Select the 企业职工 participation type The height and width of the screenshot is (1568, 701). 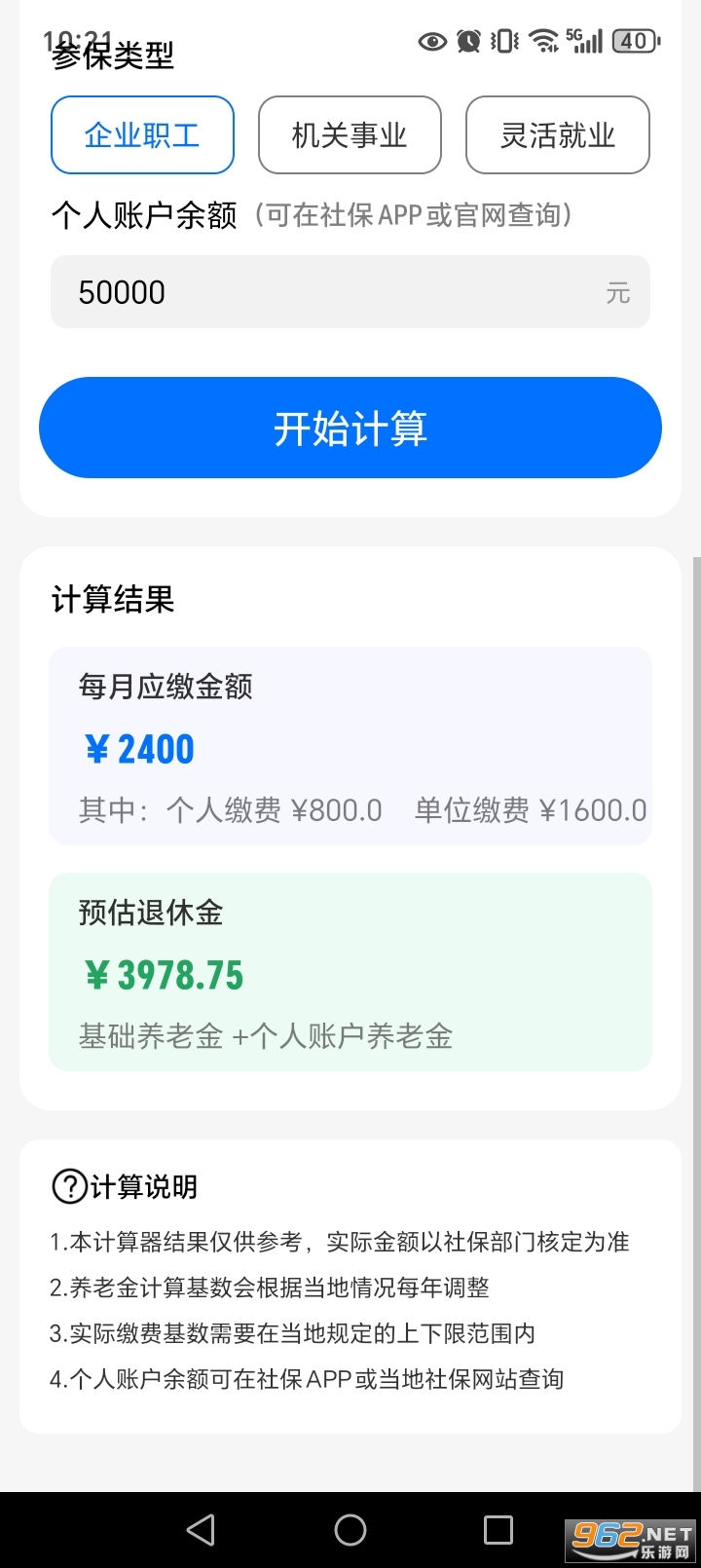coord(142,135)
